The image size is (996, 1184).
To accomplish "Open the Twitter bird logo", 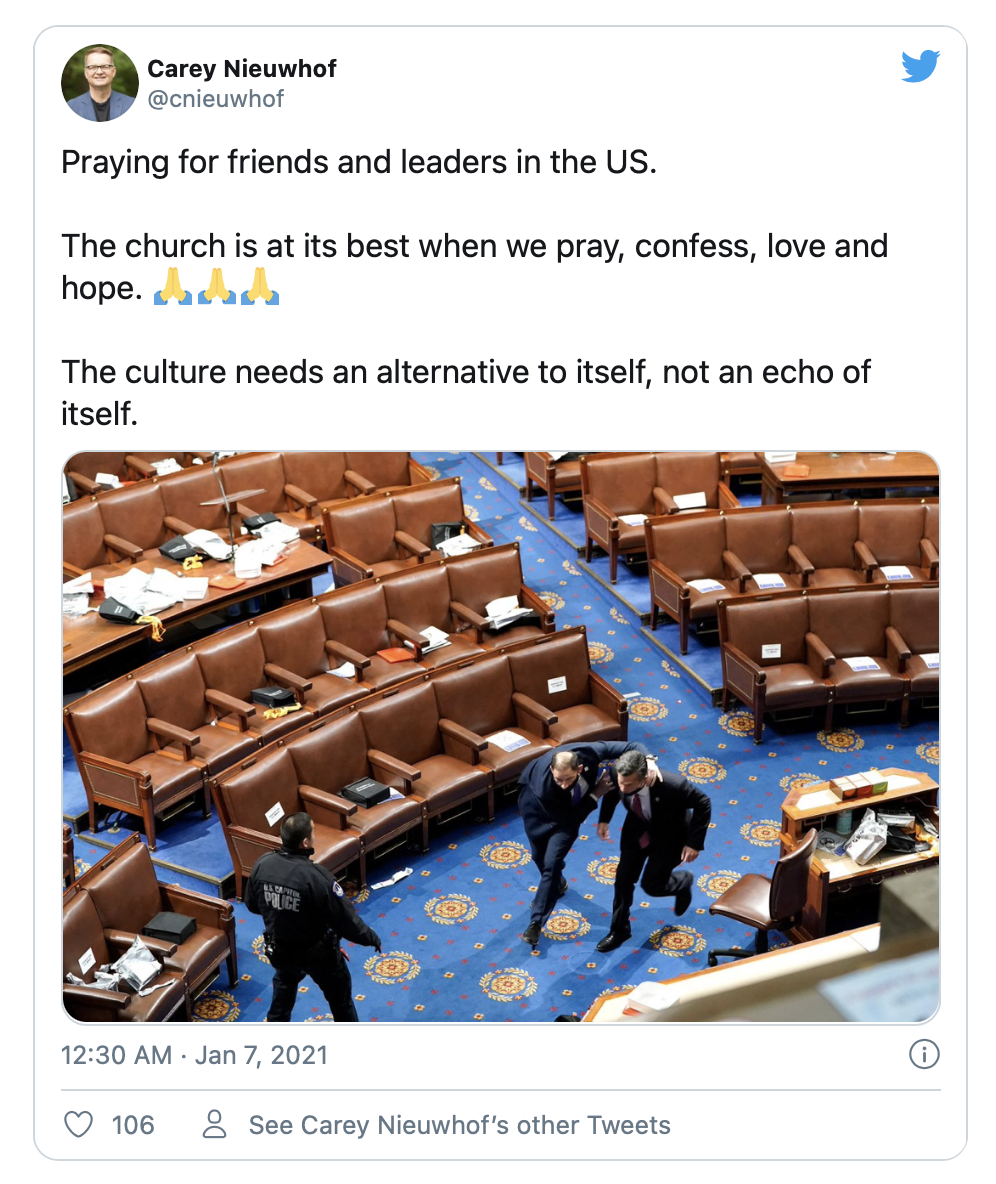I will [920, 68].
